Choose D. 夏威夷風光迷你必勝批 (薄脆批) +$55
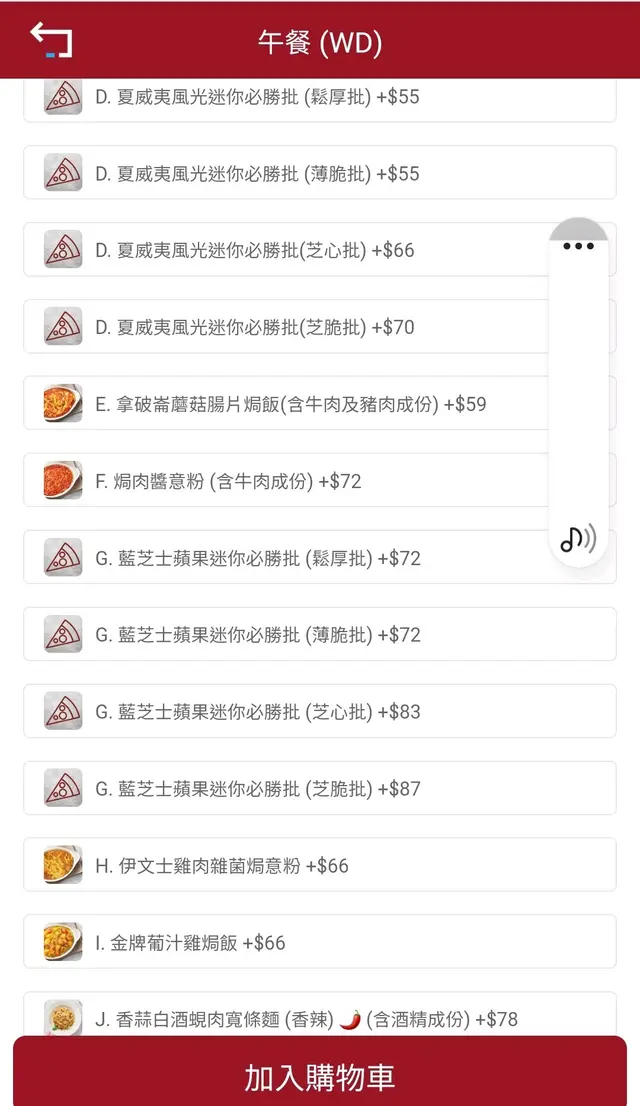The height and width of the screenshot is (1106, 640). point(300,174)
